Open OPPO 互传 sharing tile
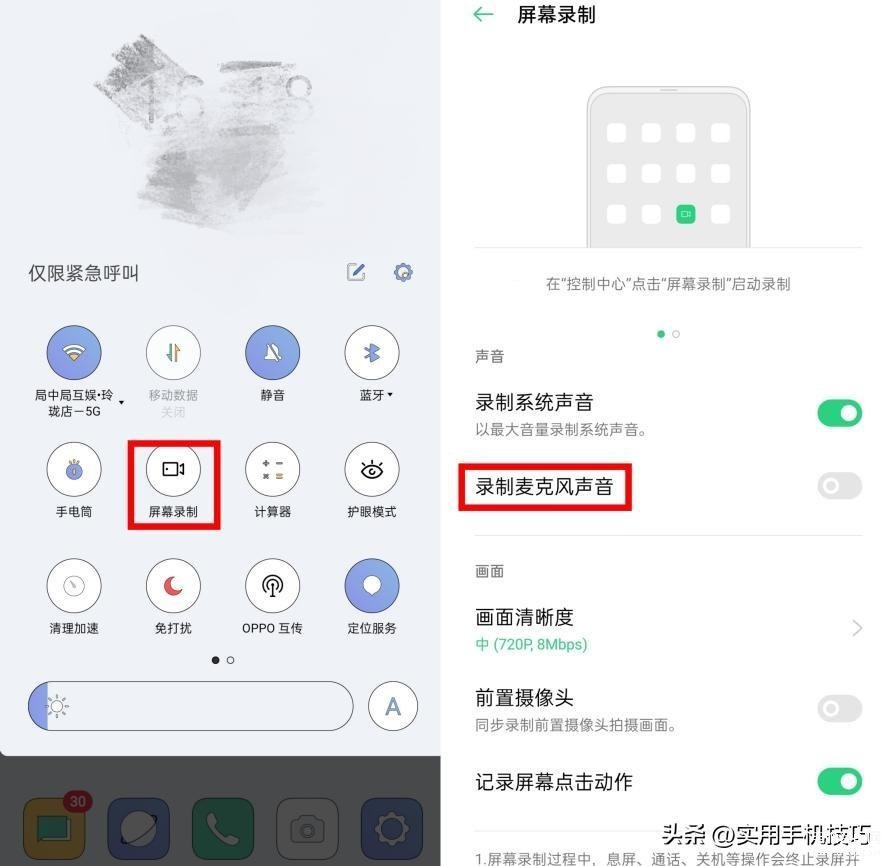This screenshot has height=866, width=891. pos(272,586)
